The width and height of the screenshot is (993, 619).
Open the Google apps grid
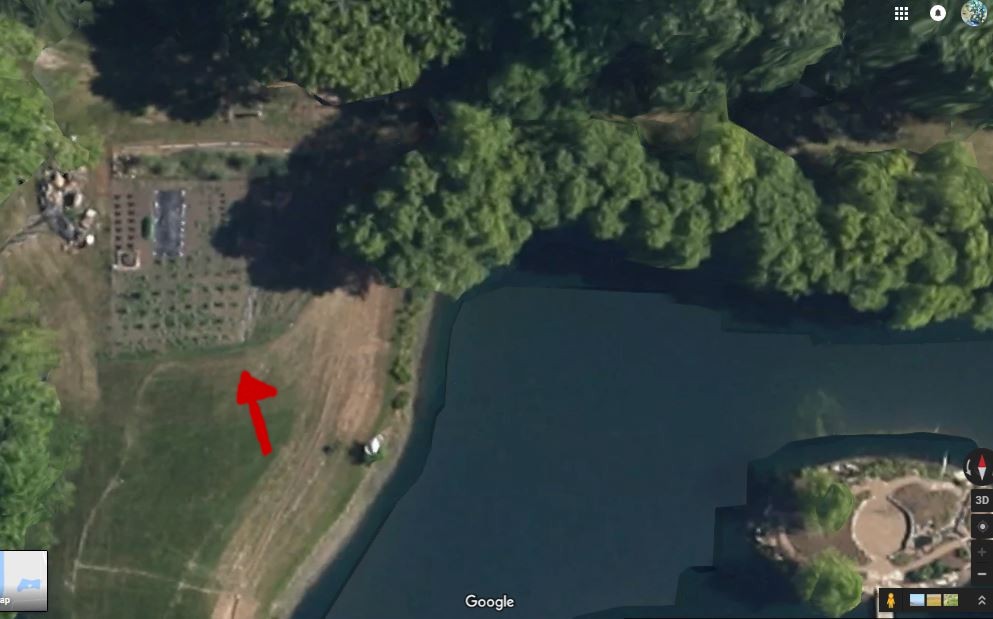point(901,13)
